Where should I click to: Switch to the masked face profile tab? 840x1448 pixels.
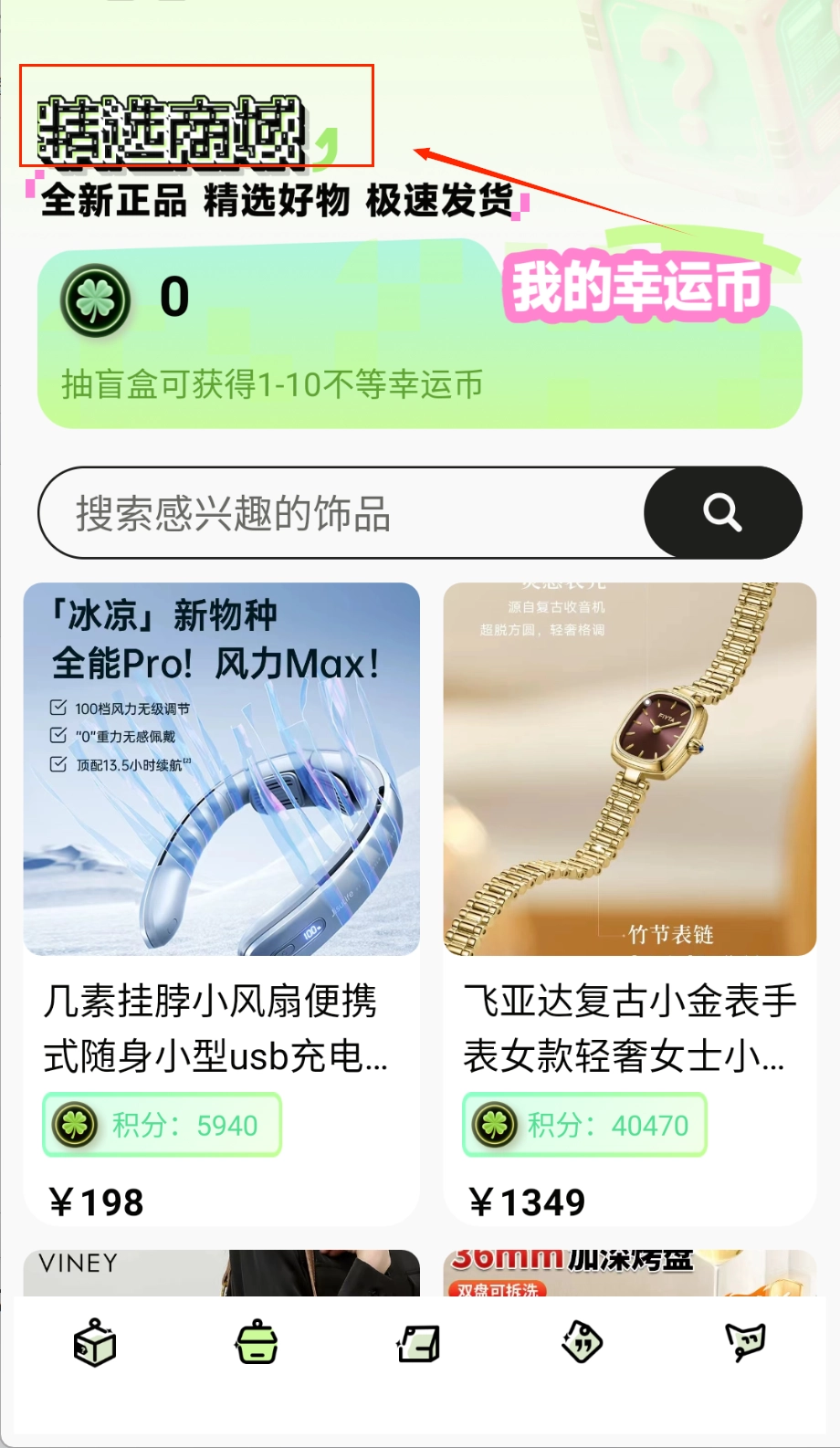[745, 1343]
